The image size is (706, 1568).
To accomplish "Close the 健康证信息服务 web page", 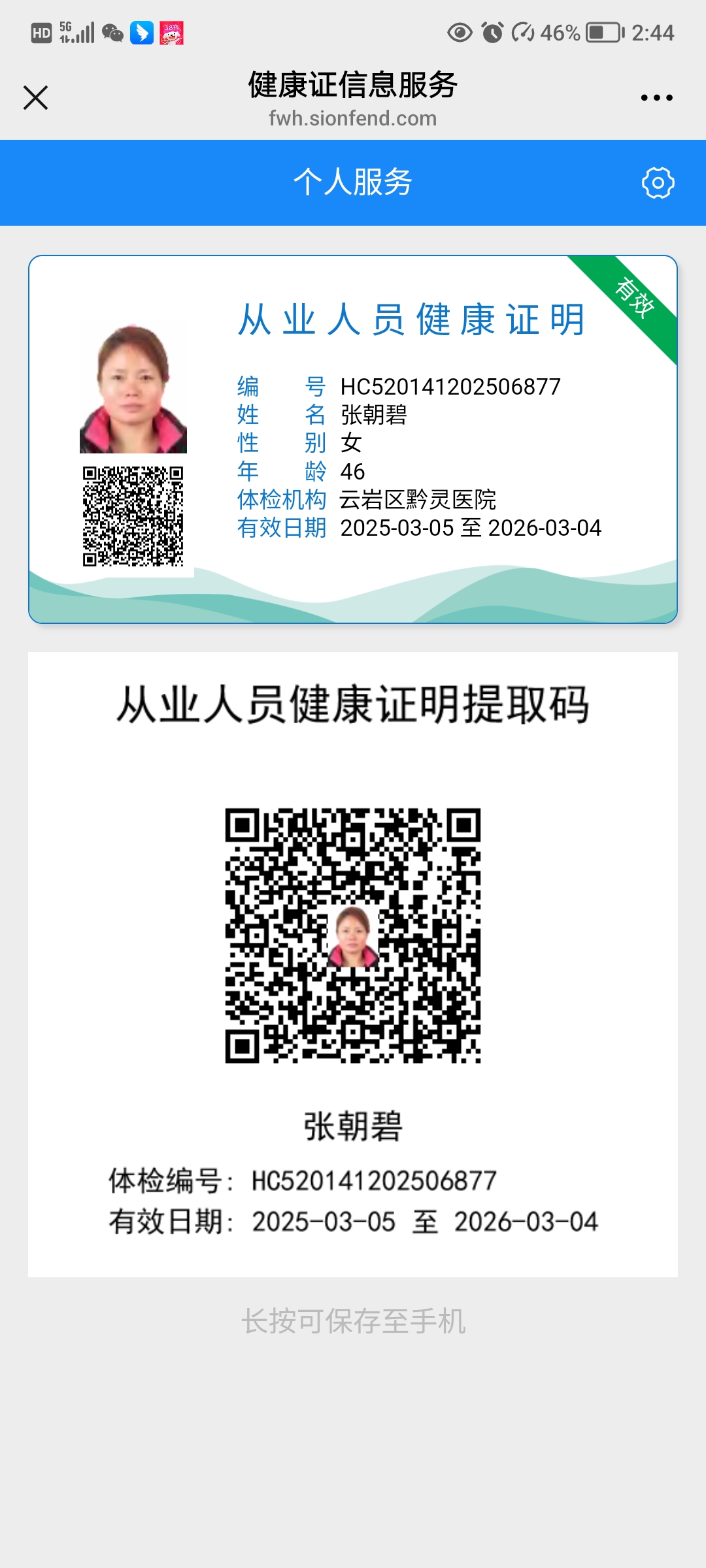I will 35,98.
